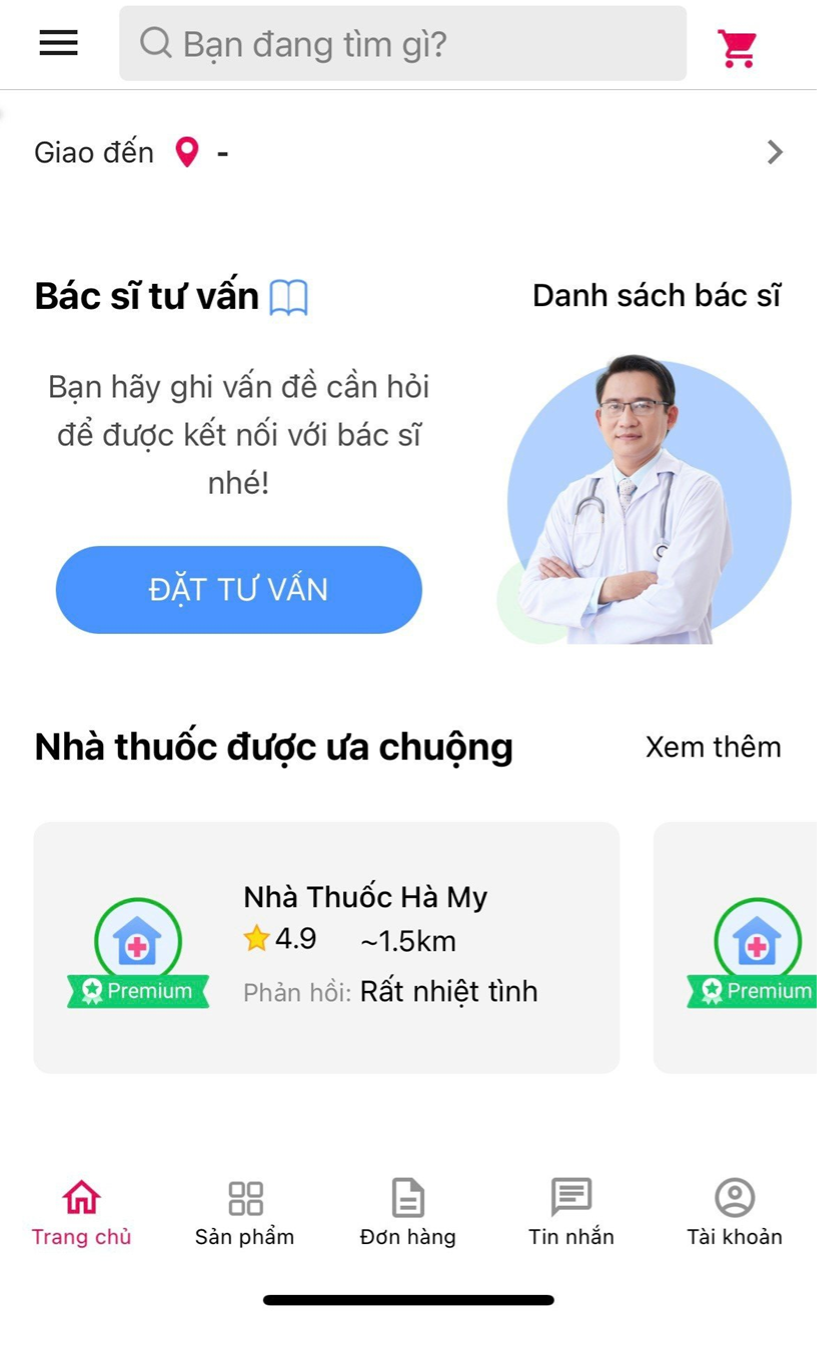Open the Tin nhắn tab

[571, 1211]
